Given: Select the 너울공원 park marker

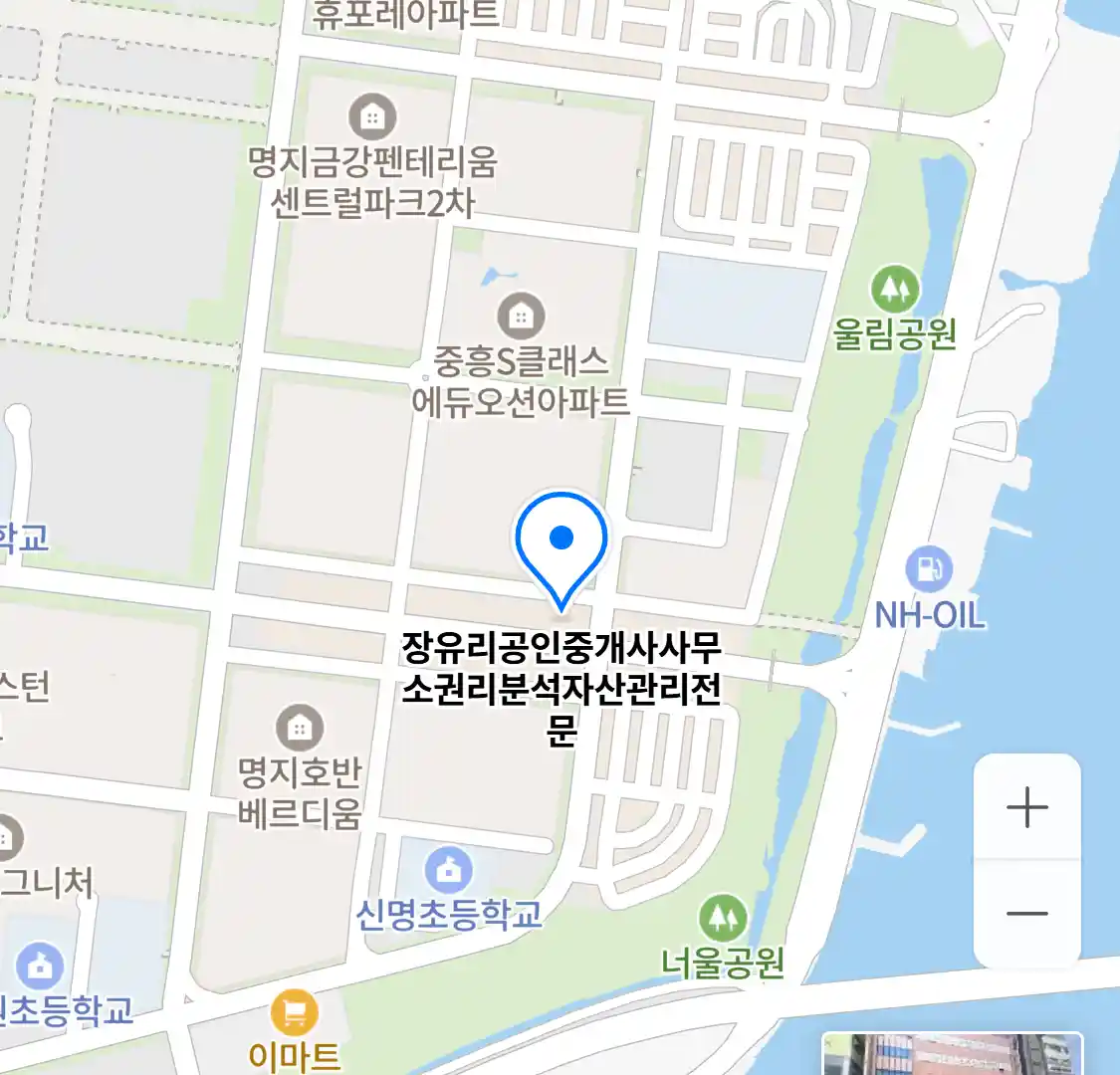Looking at the screenshot, I should pyautogui.click(x=723, y=919).
